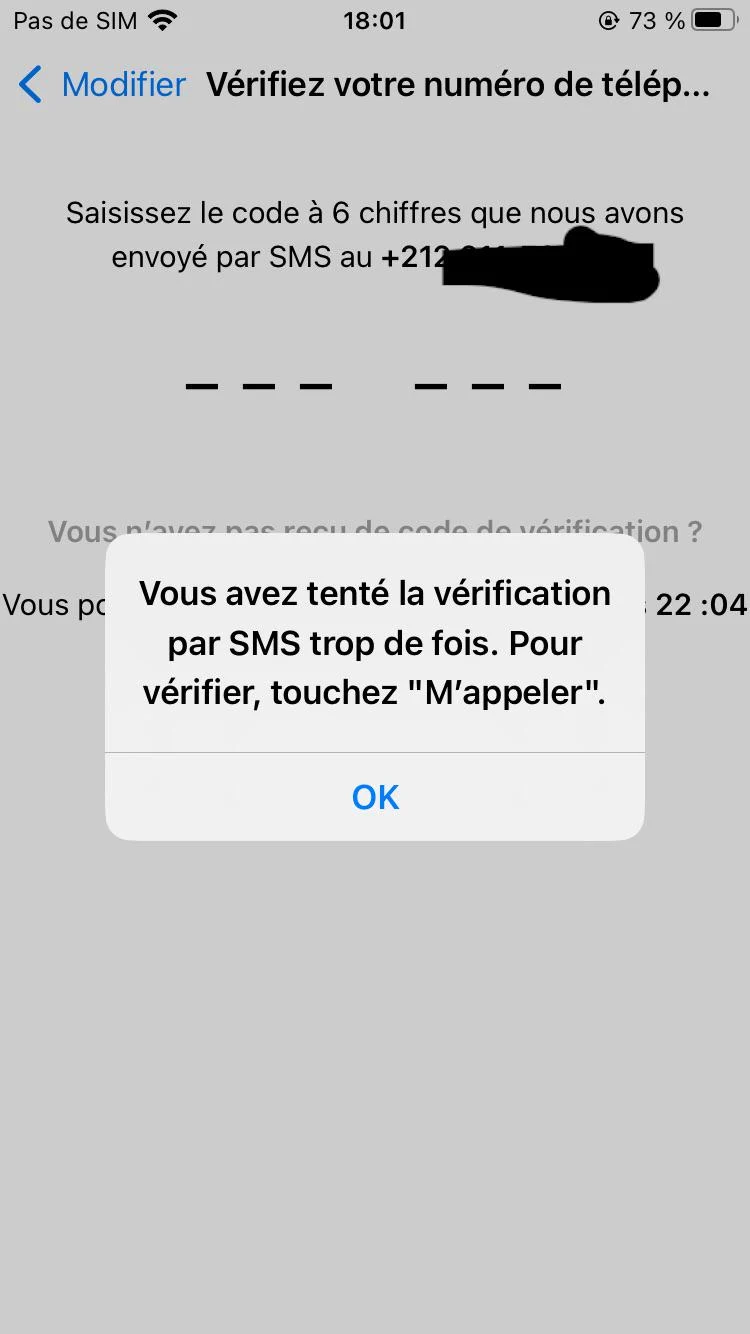Open Modifier to edit the phone number
Screen dimensions: 750x1334
click(123, 85)
